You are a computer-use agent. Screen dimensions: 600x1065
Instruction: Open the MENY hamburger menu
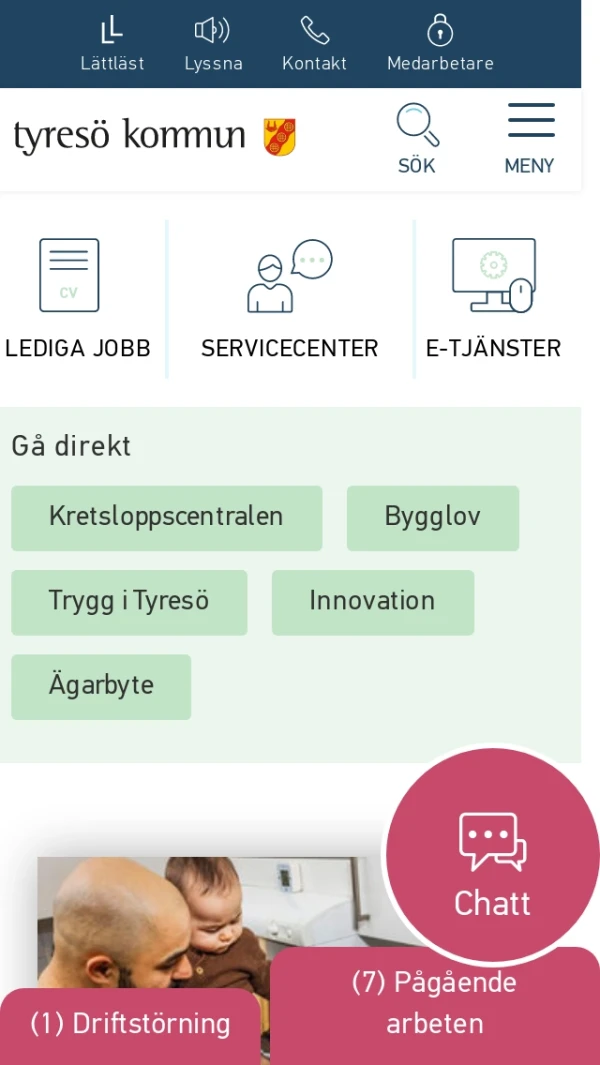(x=529, y=139)
